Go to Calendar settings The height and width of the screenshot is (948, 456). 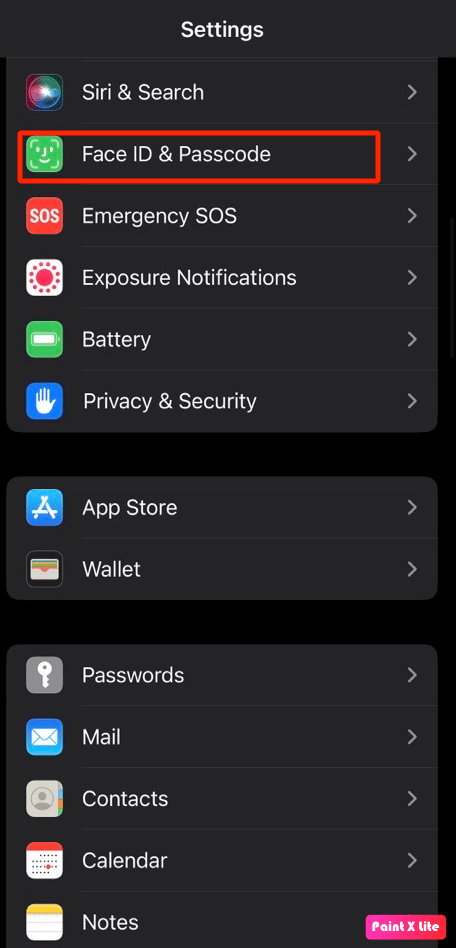click(x=222, y=860)
